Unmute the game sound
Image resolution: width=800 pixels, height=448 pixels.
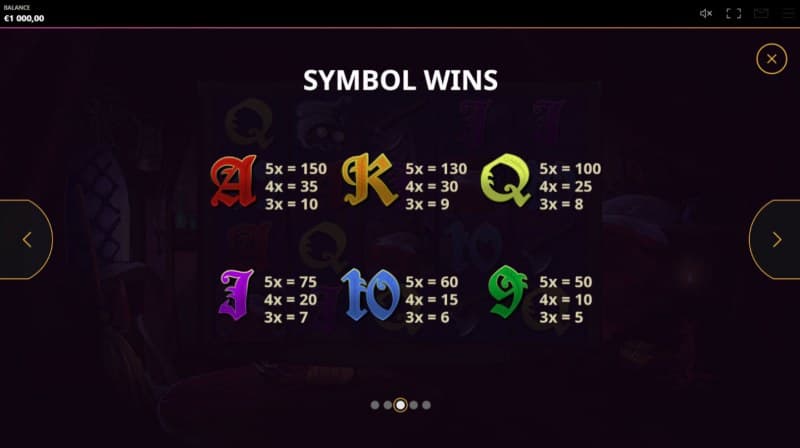coord(706,13)
